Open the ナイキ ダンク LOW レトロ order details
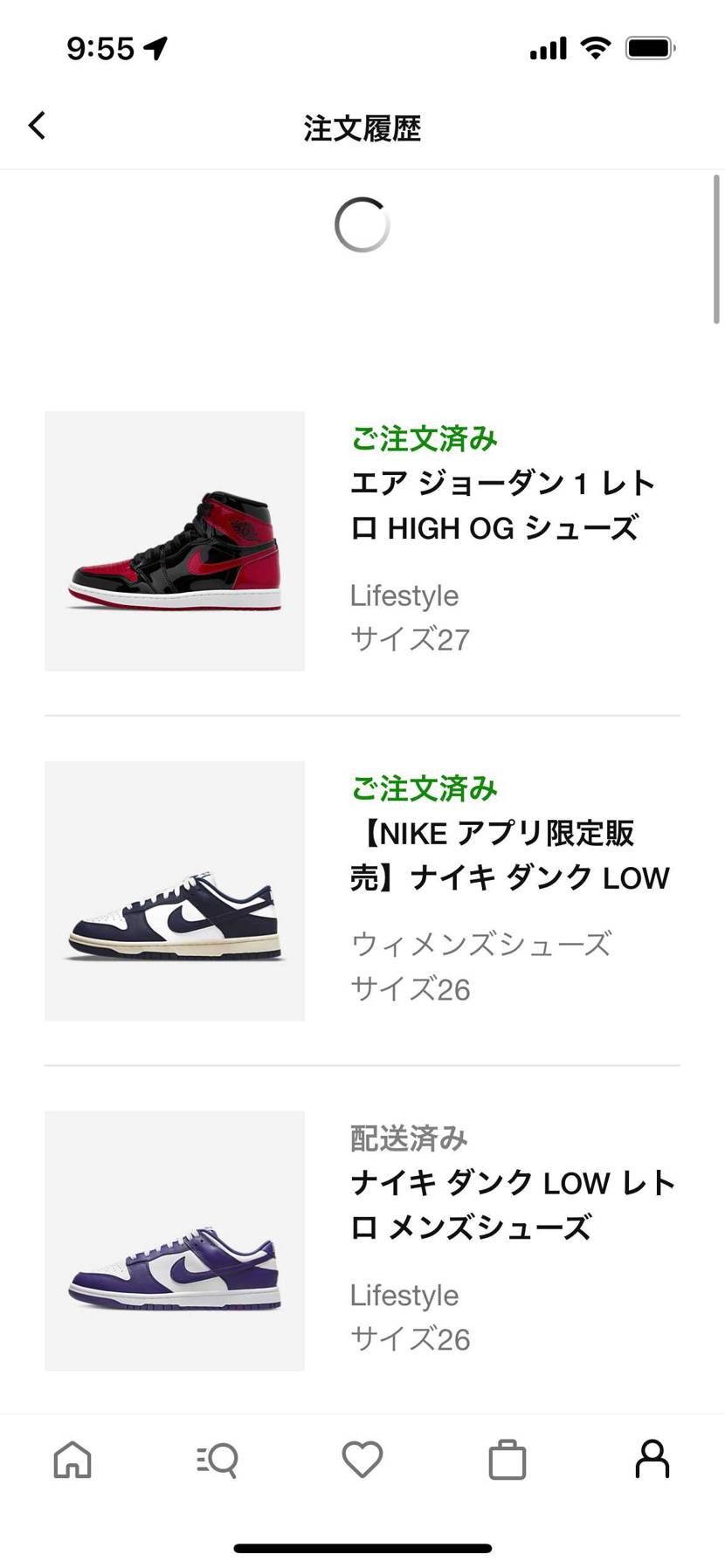Screen dimensions: 725x1568 [x=511, y=1205]
